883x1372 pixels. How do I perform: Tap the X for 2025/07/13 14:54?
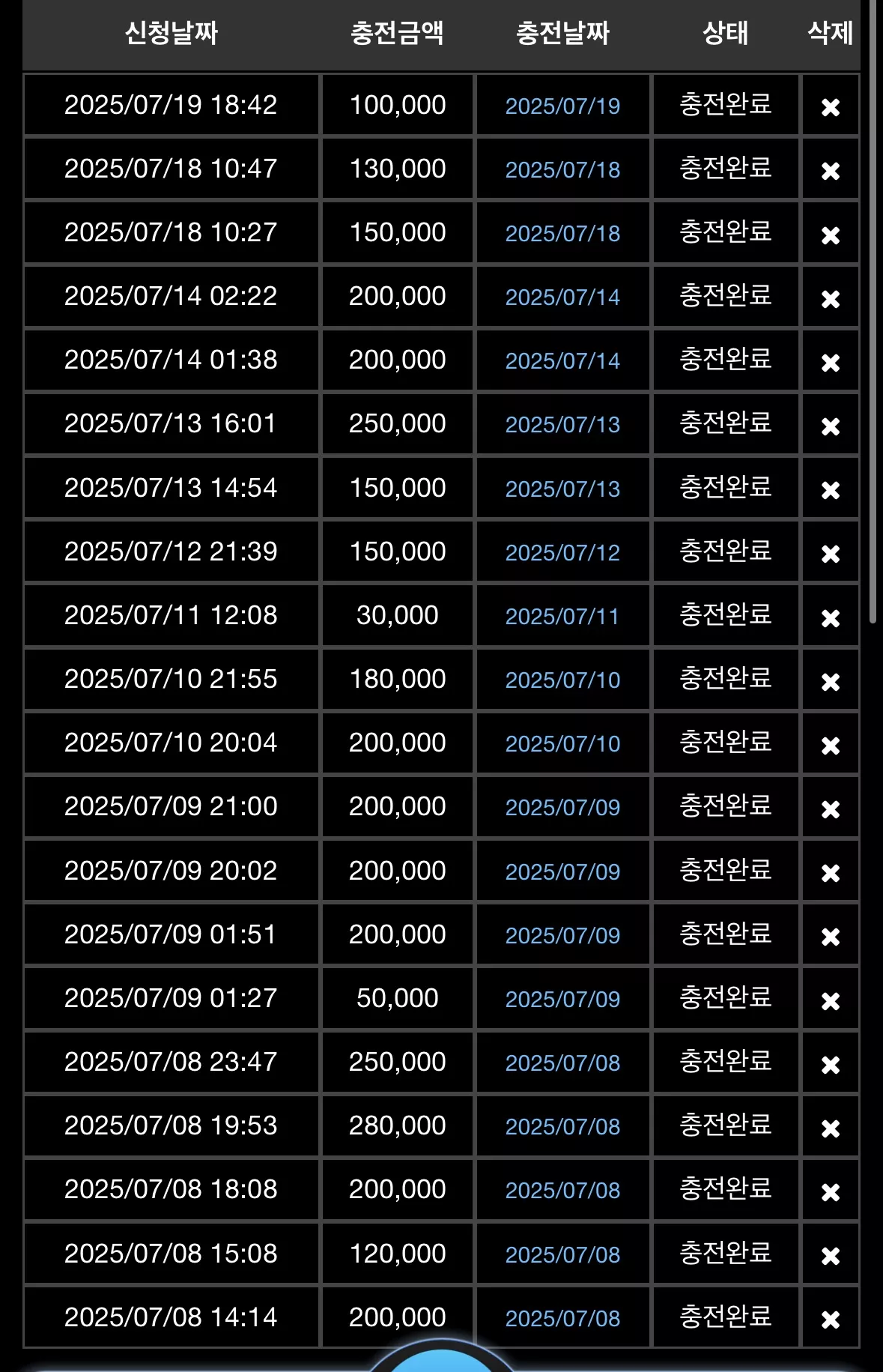pyautogui.click(x=830, y=490)
